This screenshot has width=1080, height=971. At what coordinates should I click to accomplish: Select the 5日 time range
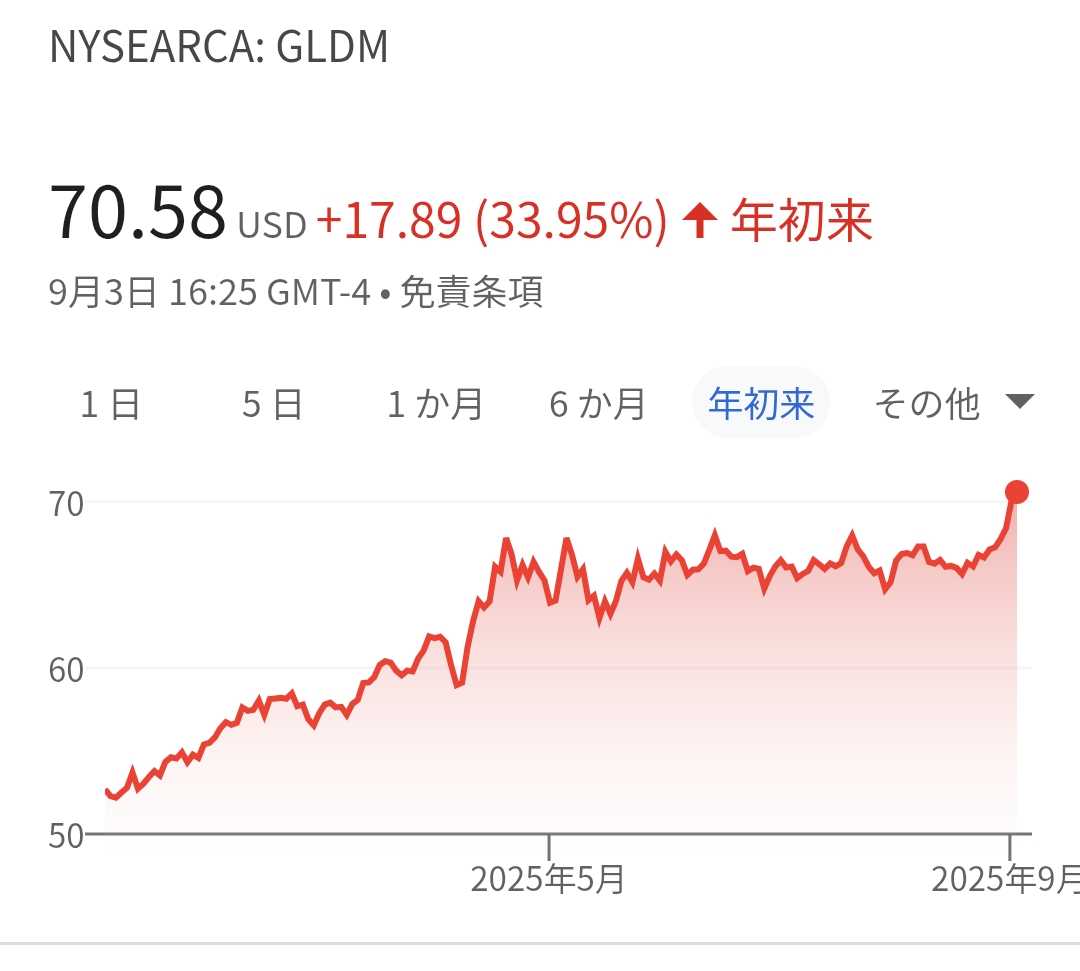coord(272,405)
